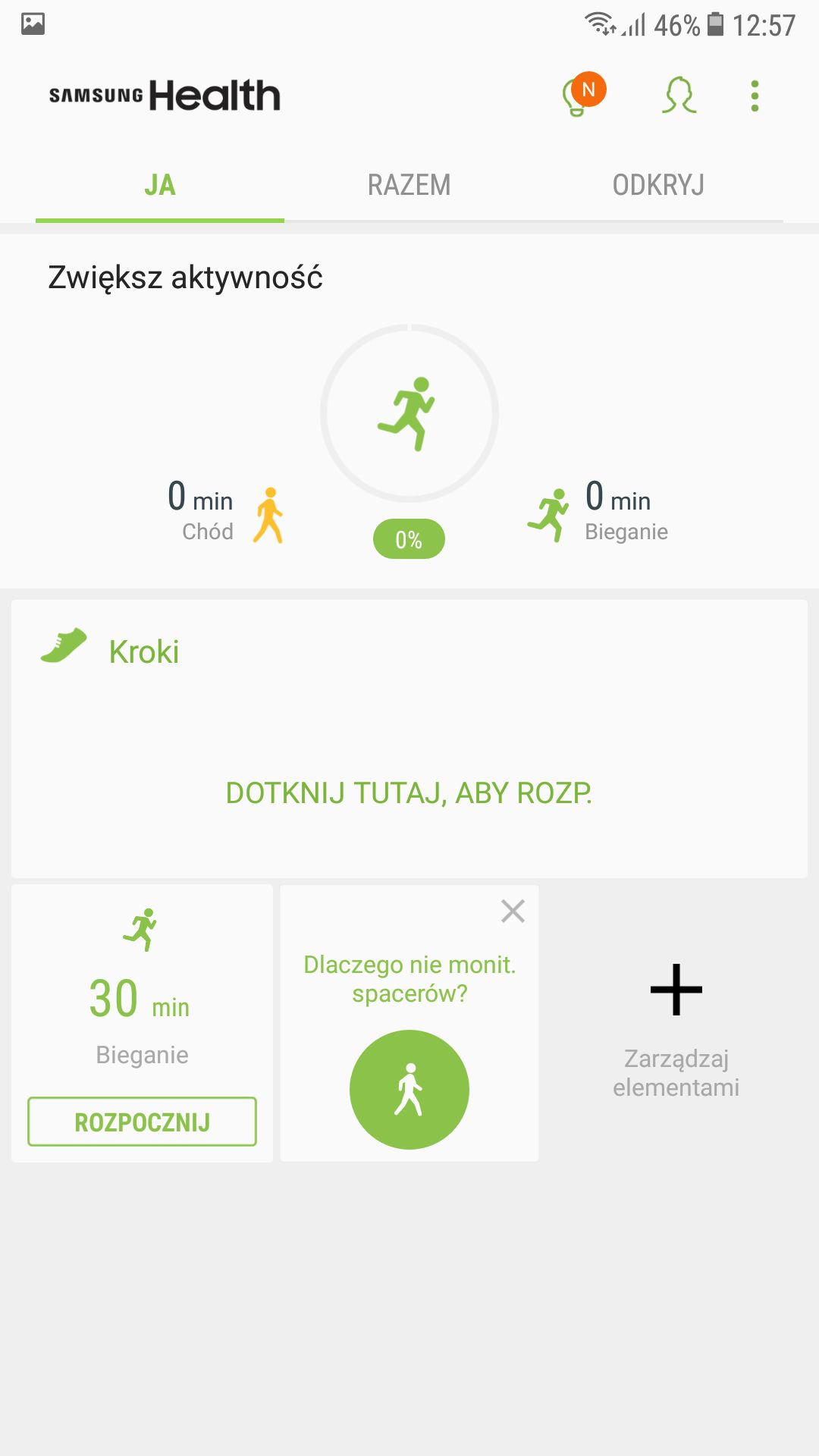The width and height of the screenshot is (819, 1456).
Task: Dismiss the walk monitoring suggestion card
Action: click(x=513, y=911)
